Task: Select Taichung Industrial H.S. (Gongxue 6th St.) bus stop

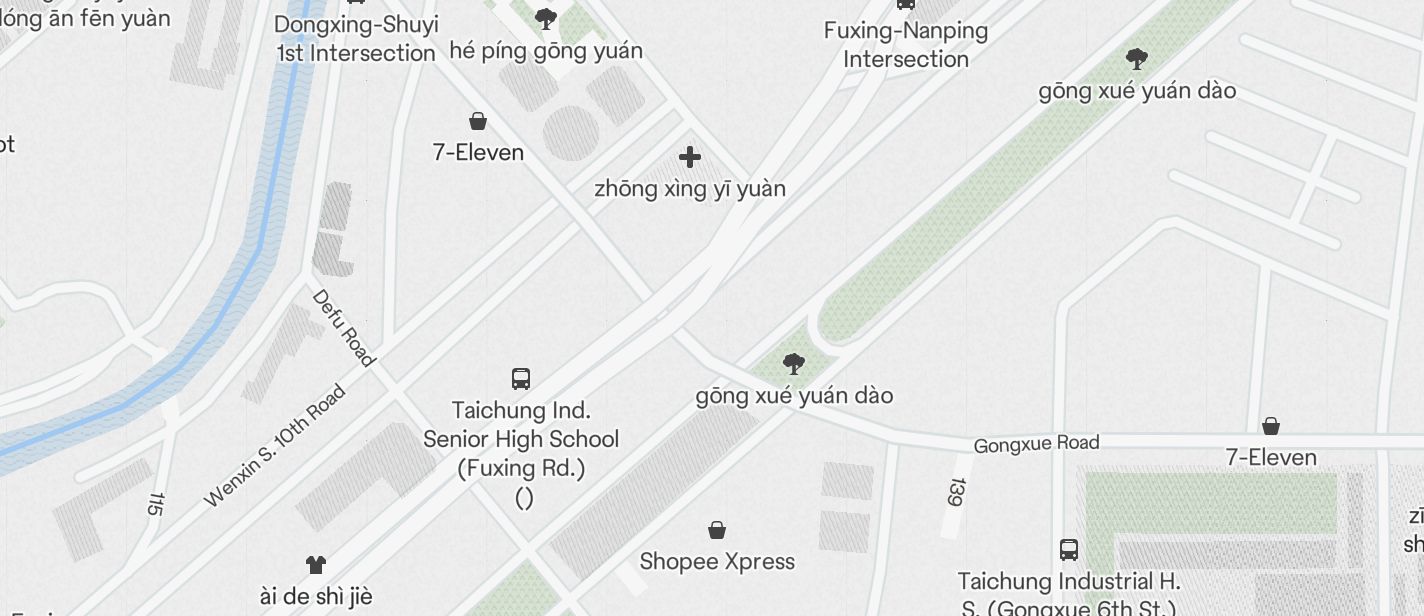Action: tap(1069, 550)
